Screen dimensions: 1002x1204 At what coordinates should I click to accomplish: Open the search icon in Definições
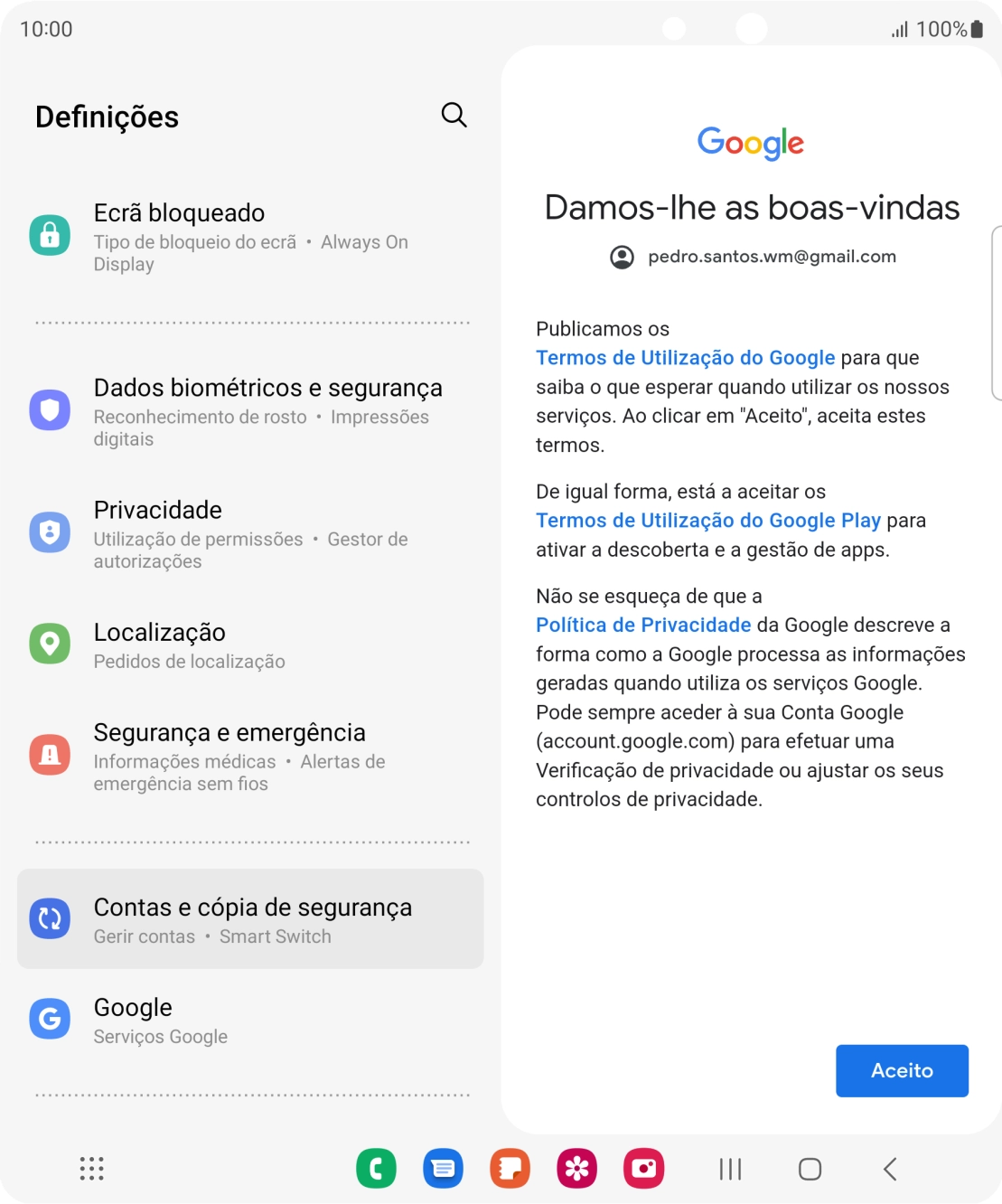454,115
